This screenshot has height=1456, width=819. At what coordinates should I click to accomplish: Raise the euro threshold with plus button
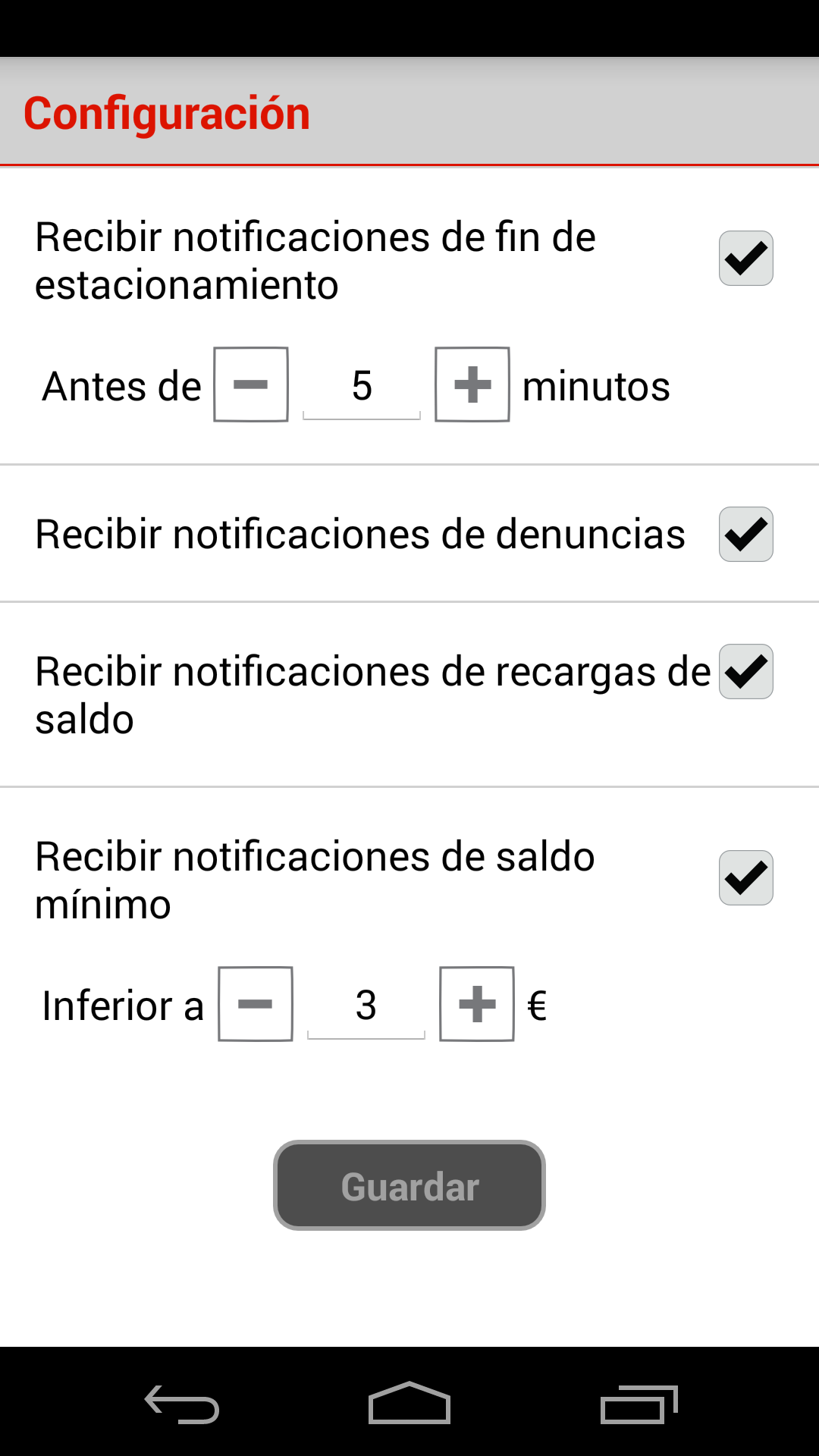(477, 1004)
